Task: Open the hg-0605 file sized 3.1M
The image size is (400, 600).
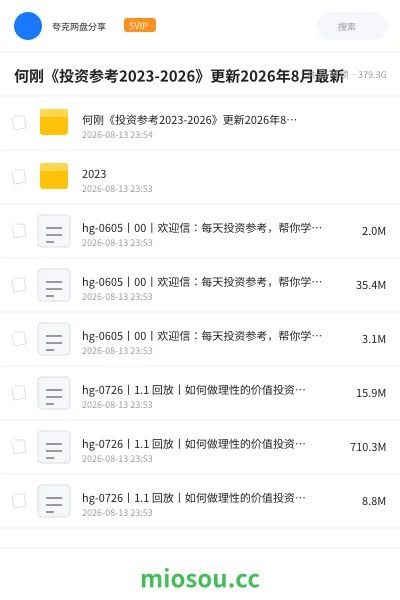Action: point(200,339)
